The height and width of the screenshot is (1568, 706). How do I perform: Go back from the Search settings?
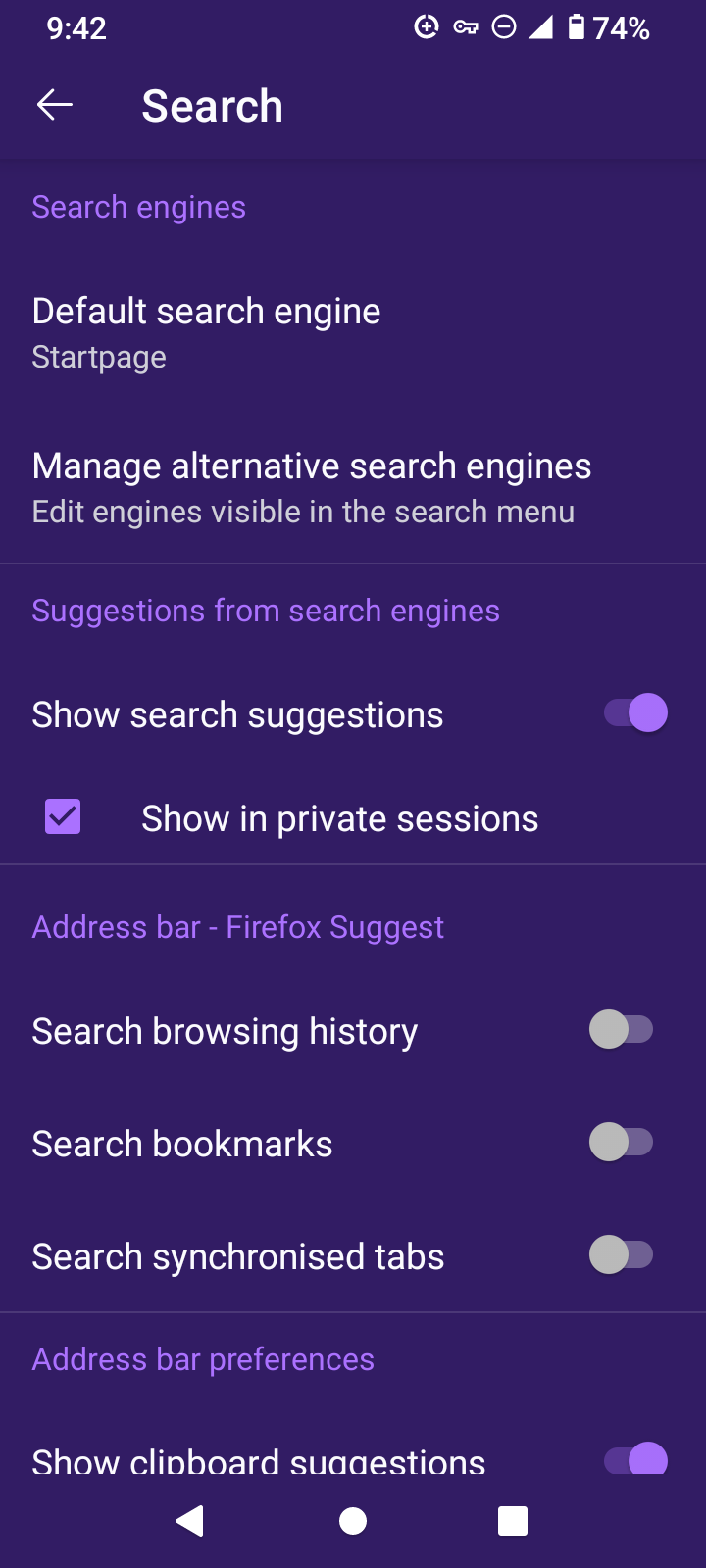[55, 105]
